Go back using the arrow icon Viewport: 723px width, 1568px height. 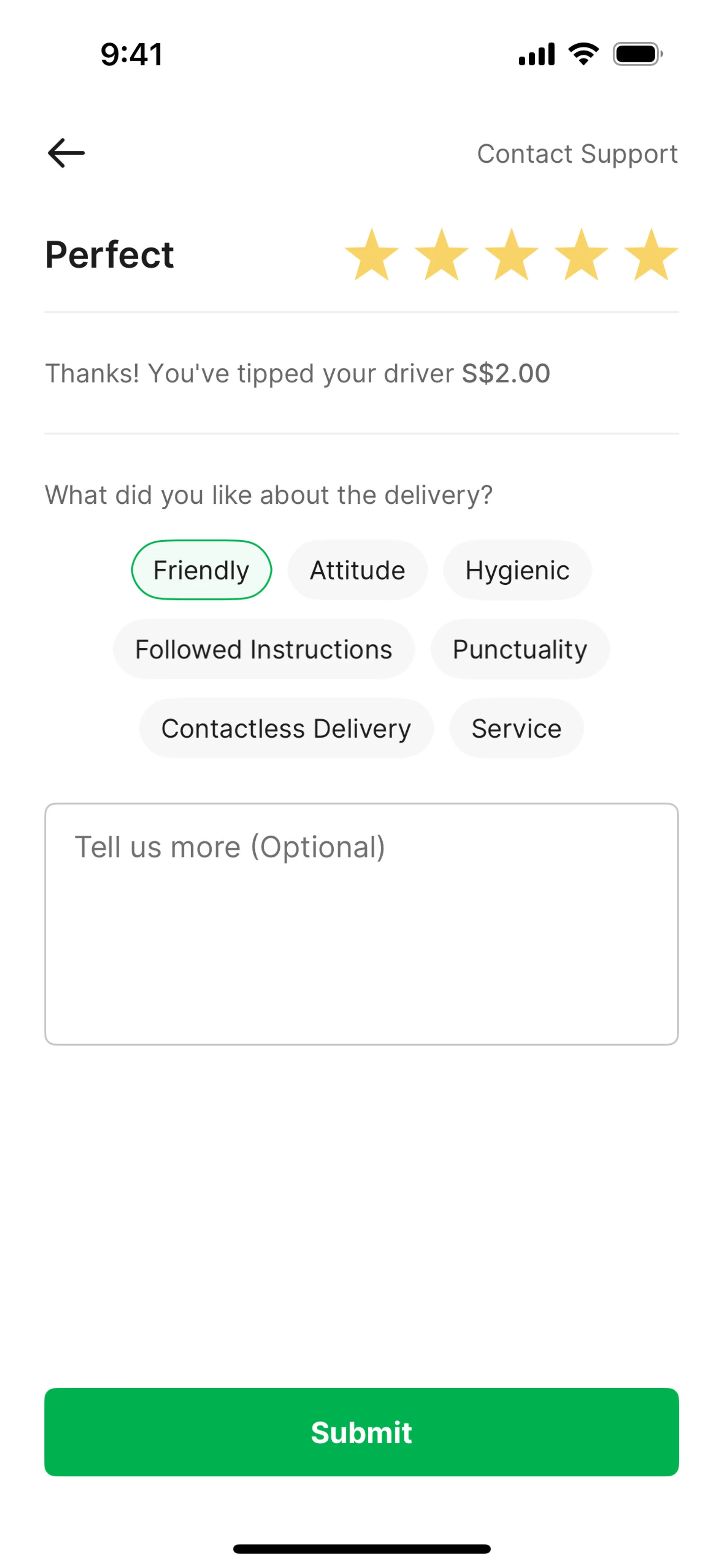pos(66,153)
